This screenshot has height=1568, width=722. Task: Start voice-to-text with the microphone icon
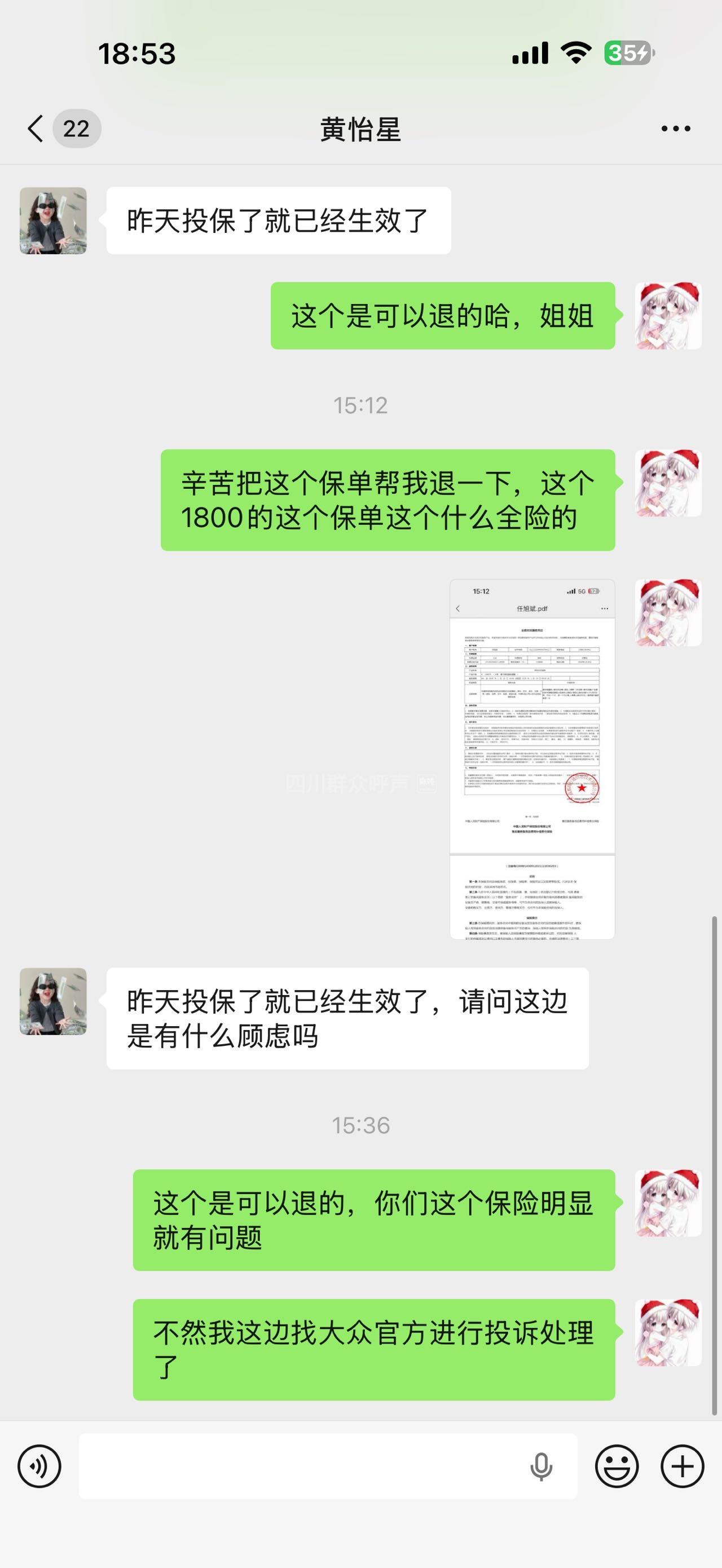540,1467
